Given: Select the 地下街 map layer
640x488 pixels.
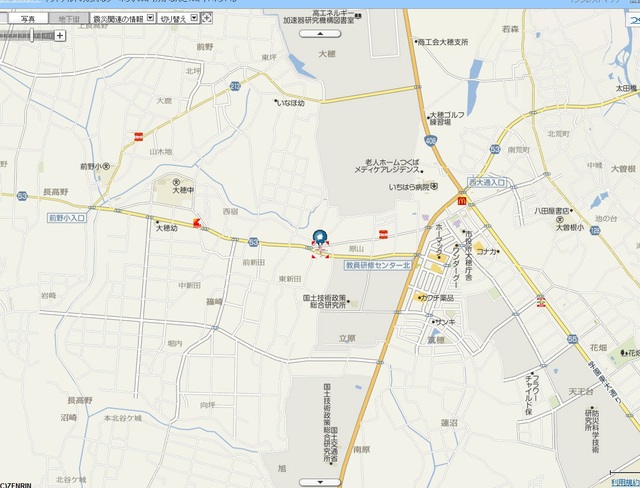Looking at the screenshot, I should 68,19.
